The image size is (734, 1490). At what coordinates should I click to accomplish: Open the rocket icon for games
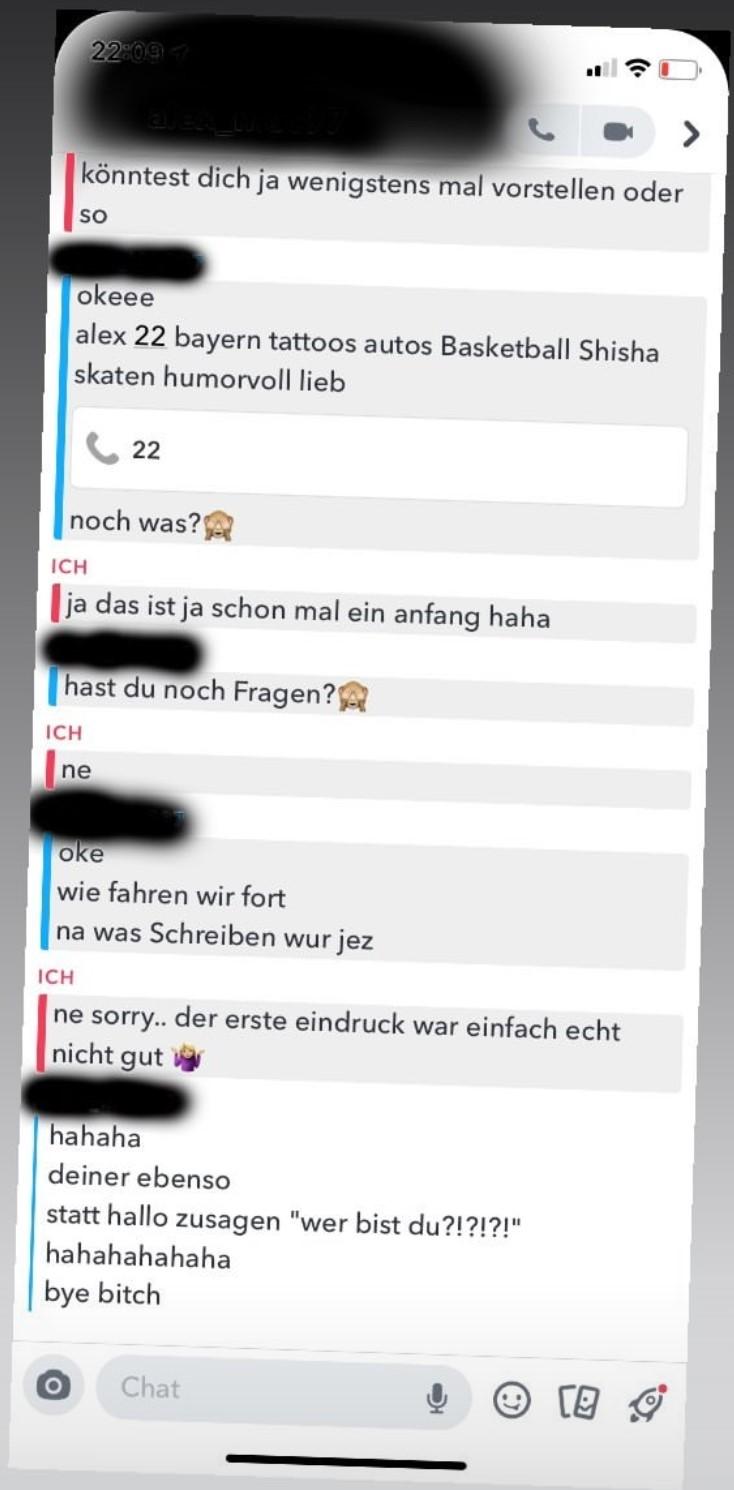tap(647, 1404)
